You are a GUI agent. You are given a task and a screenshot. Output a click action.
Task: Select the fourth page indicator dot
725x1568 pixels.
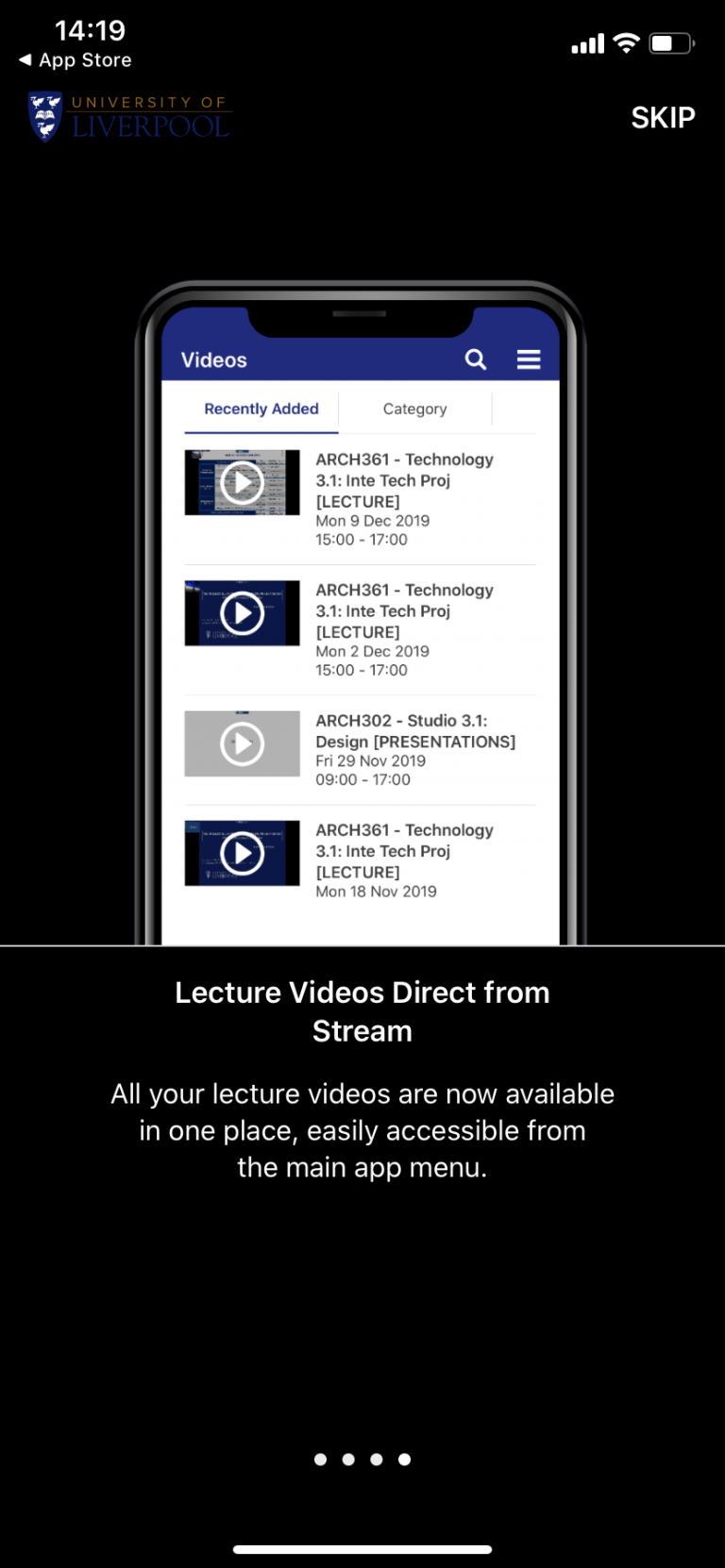(404, 1459)
